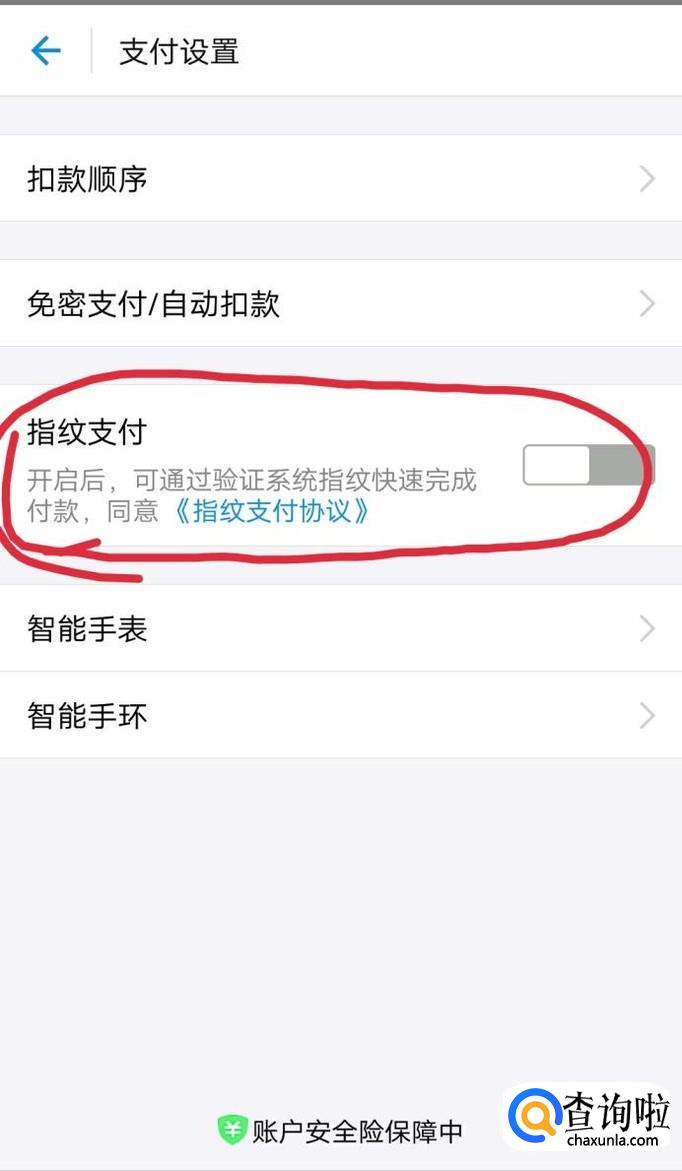The image size is (682, 1171).
Task: Open the 智能手表 row
Action: (340, 629)
